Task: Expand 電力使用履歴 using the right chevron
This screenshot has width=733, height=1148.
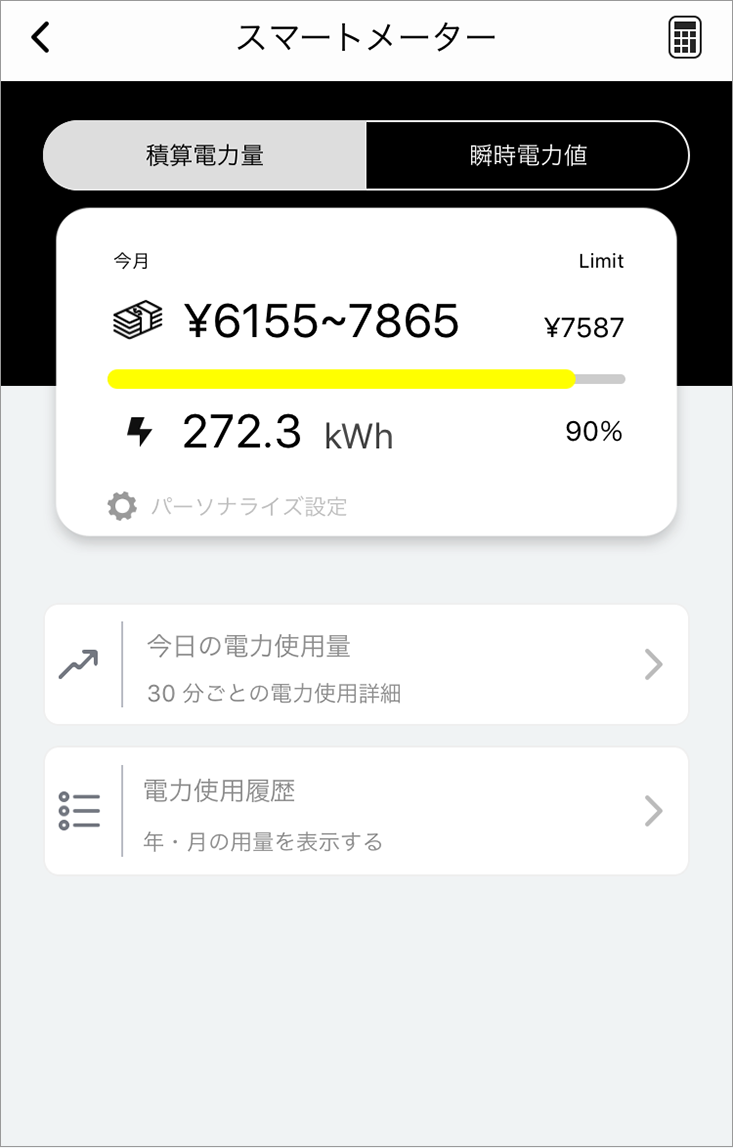Action: 654,810
